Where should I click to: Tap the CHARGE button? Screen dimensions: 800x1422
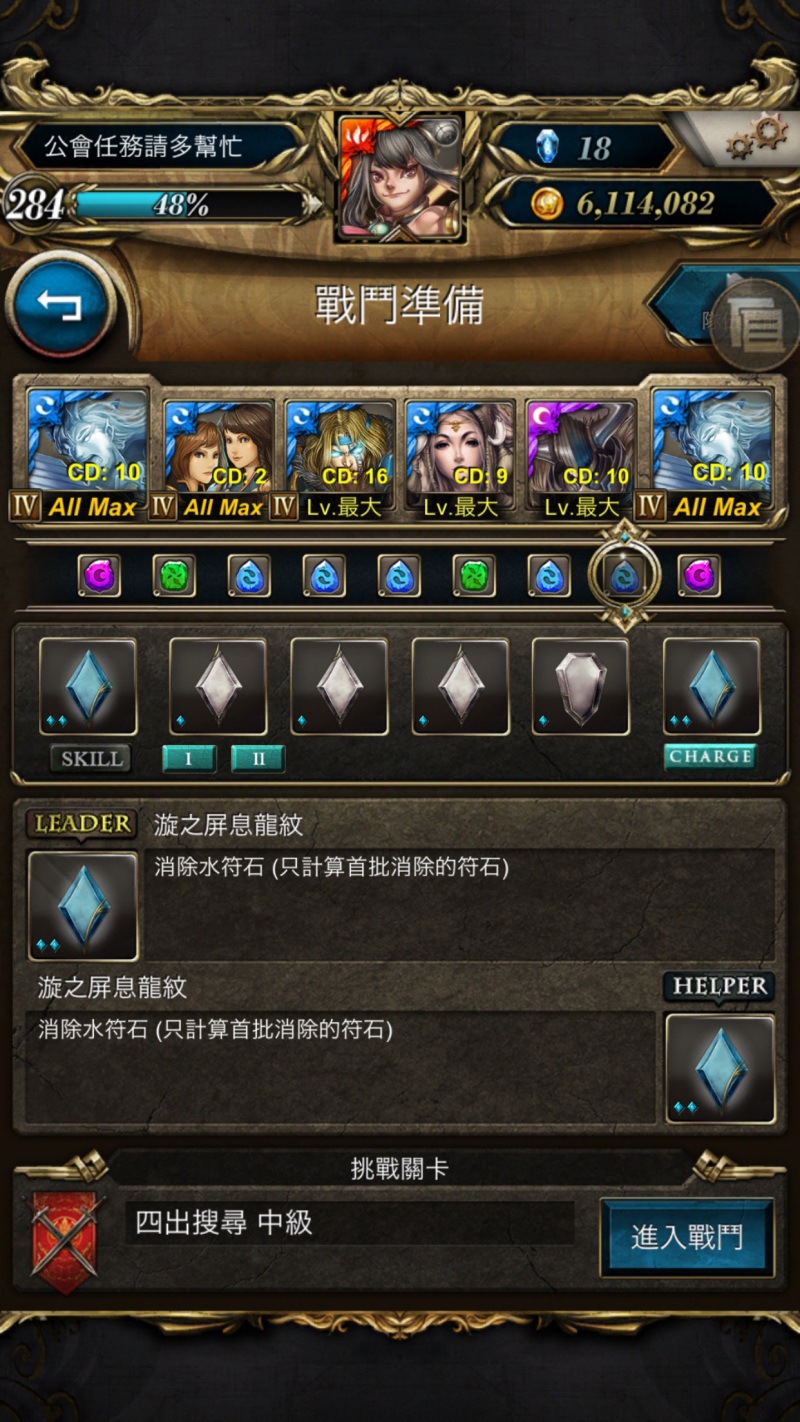[x=710, y=757]
